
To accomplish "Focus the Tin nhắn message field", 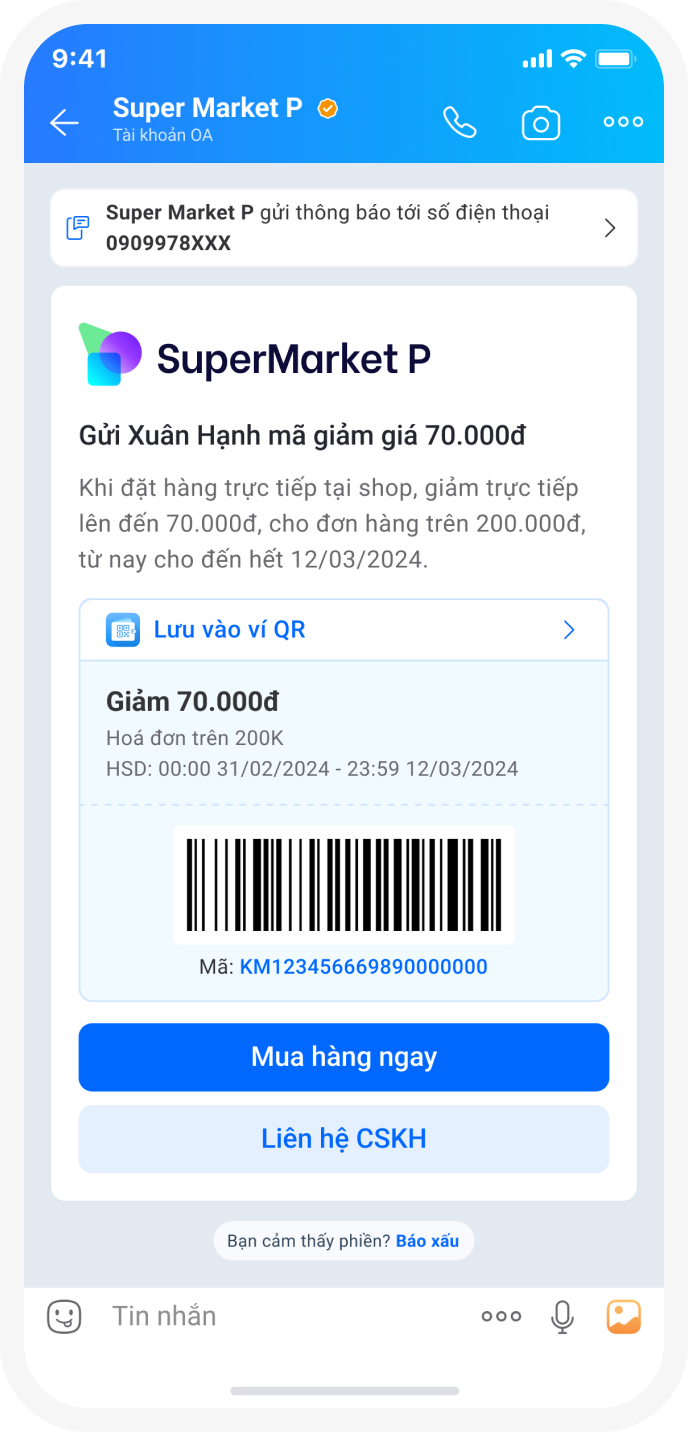I will [x=280, y=1316].
